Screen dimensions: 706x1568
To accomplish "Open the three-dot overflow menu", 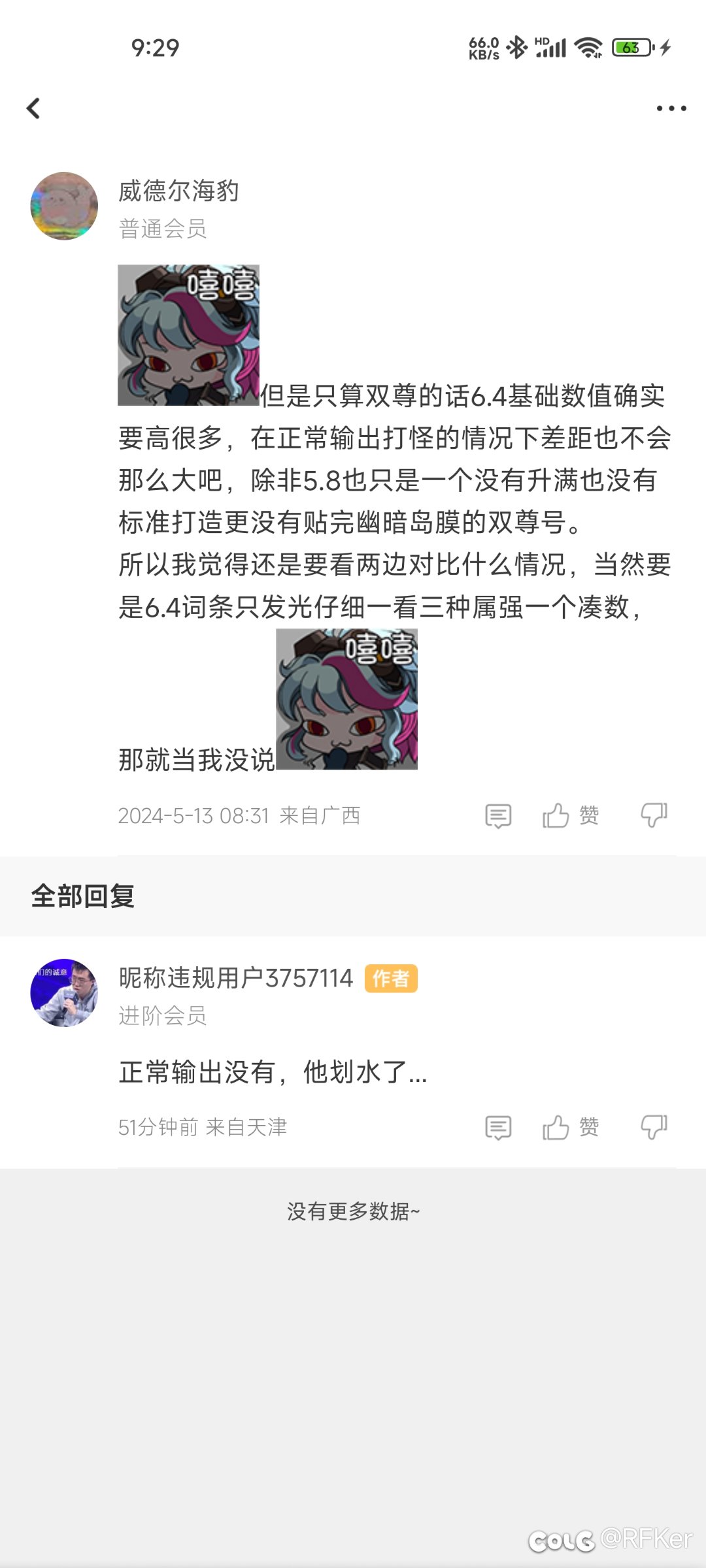I will click(x=671, y=108).
